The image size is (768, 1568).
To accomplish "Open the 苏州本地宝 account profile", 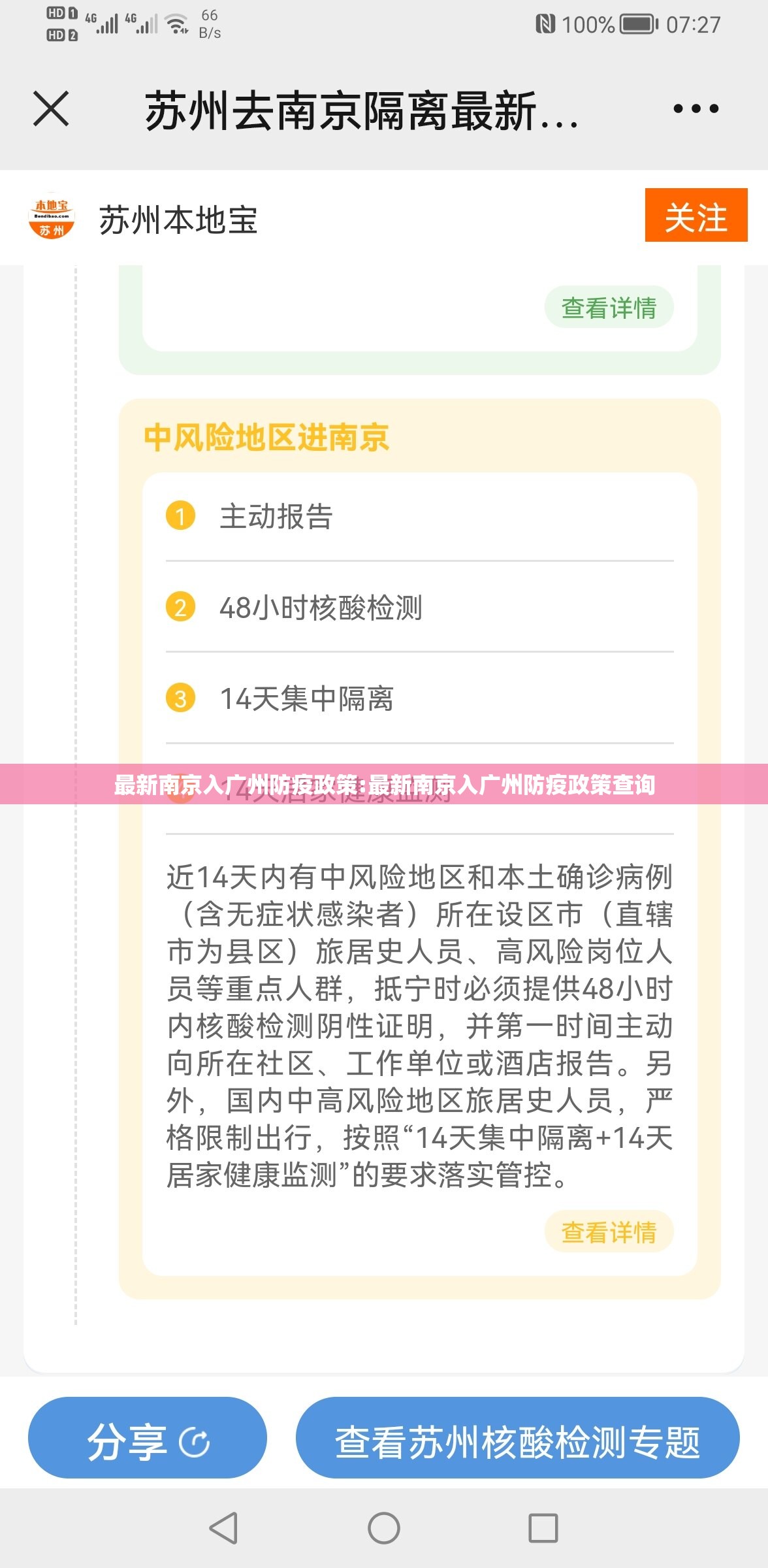I will (178, 220).
